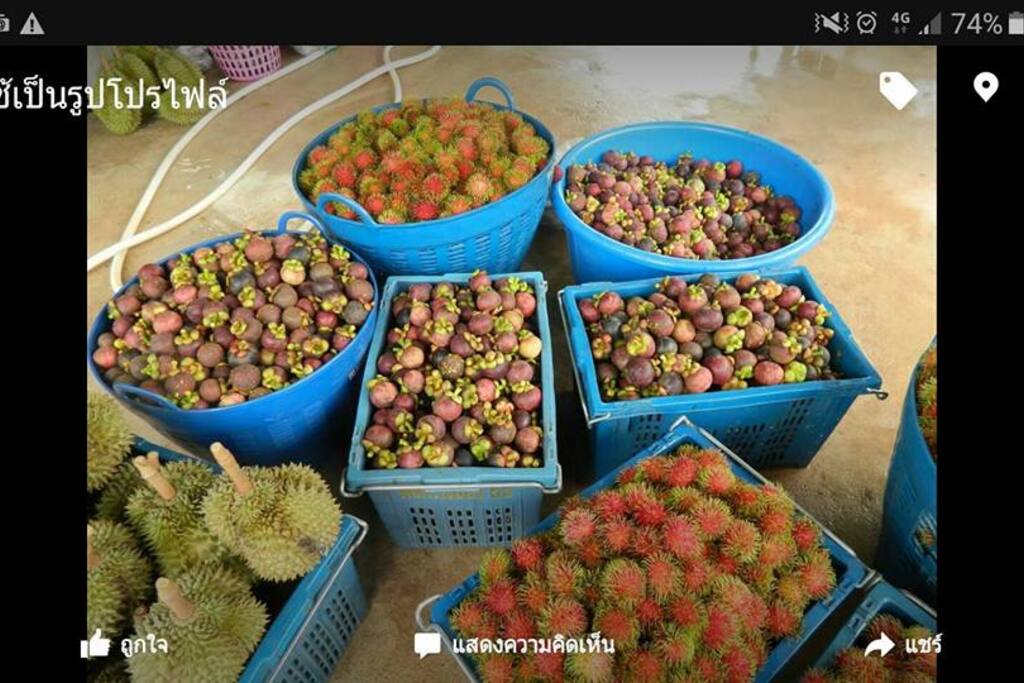Like this photo (ถูกใจ)

coord(125,645)
